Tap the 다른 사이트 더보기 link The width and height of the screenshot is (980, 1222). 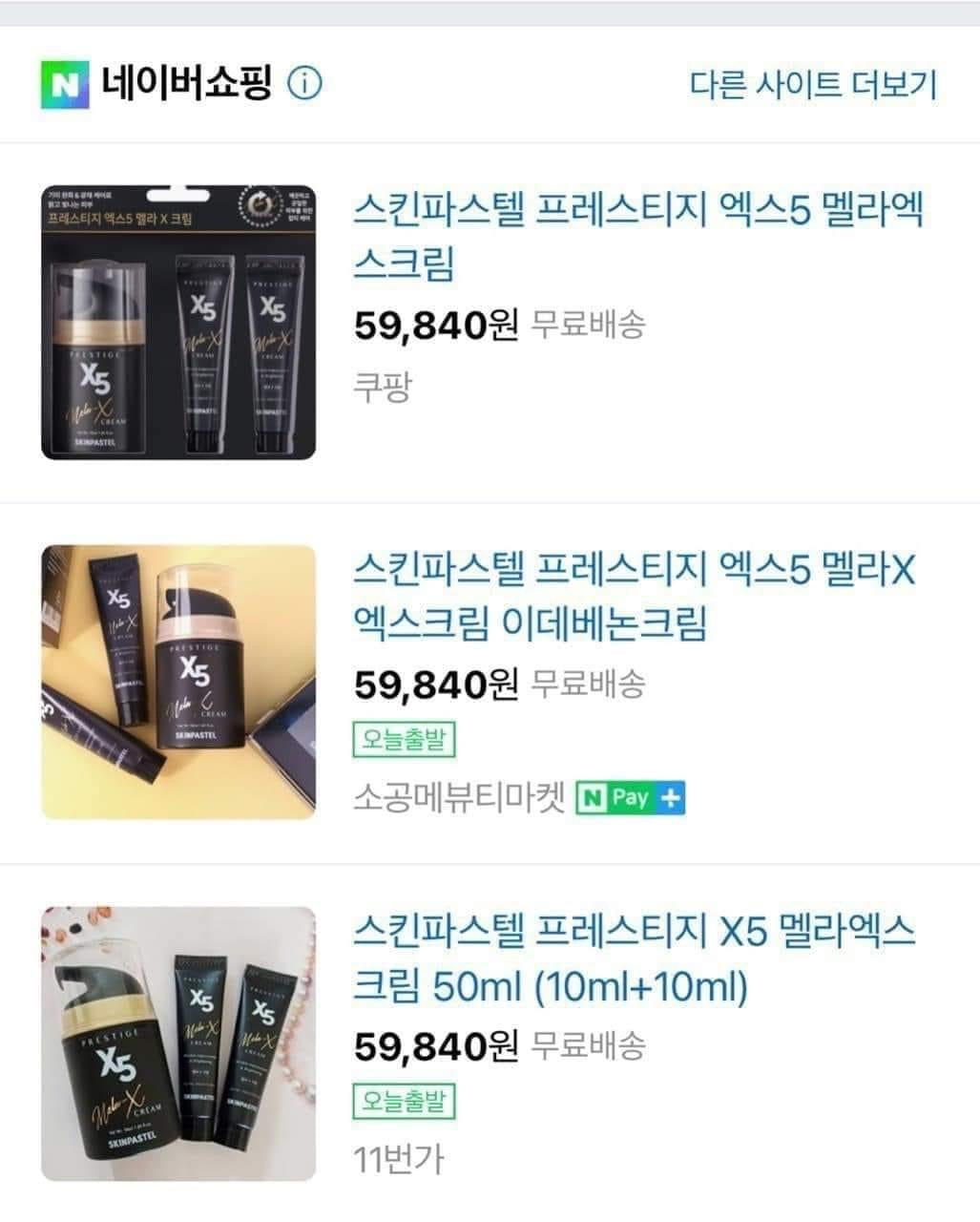pos(813,84)
